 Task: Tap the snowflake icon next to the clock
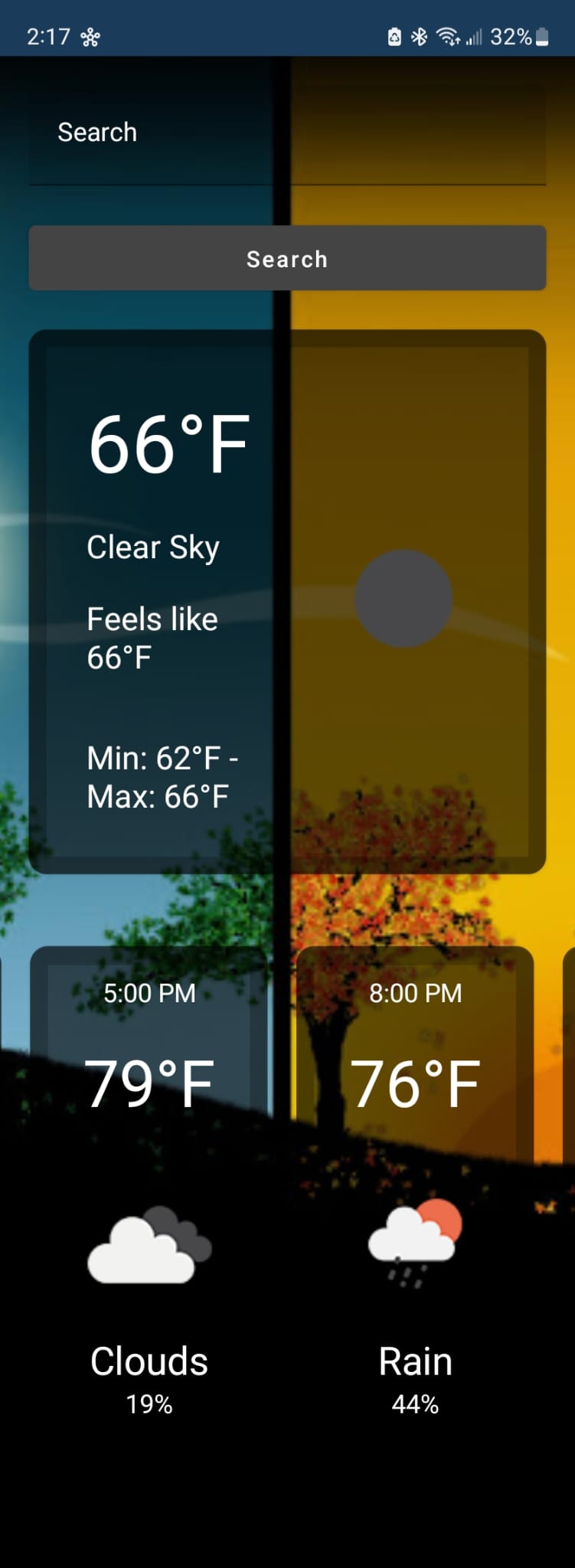pos(90,36)
